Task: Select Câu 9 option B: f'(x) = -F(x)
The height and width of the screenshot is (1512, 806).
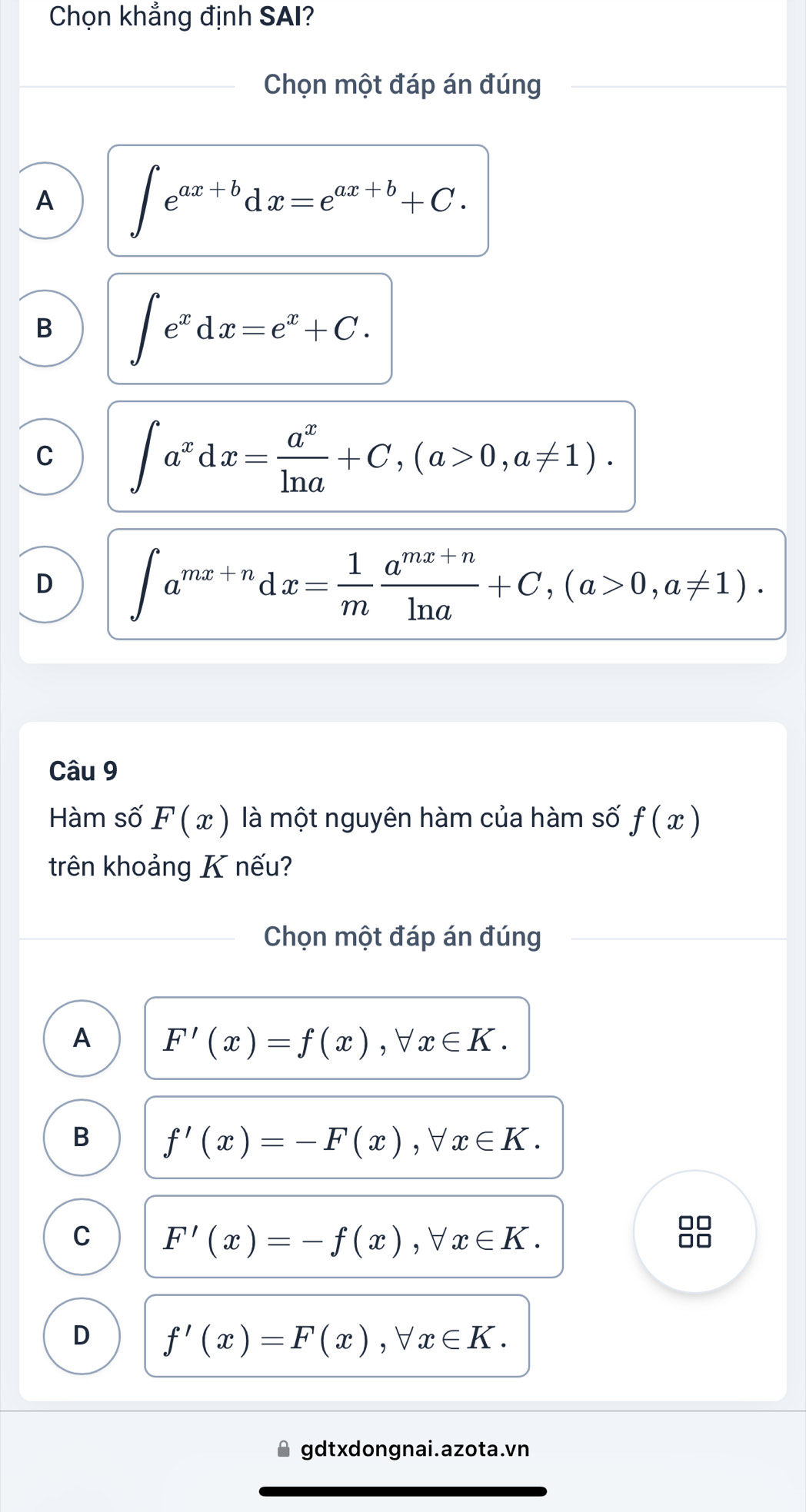Action: pyautogui.click(x=82, y=1138)
